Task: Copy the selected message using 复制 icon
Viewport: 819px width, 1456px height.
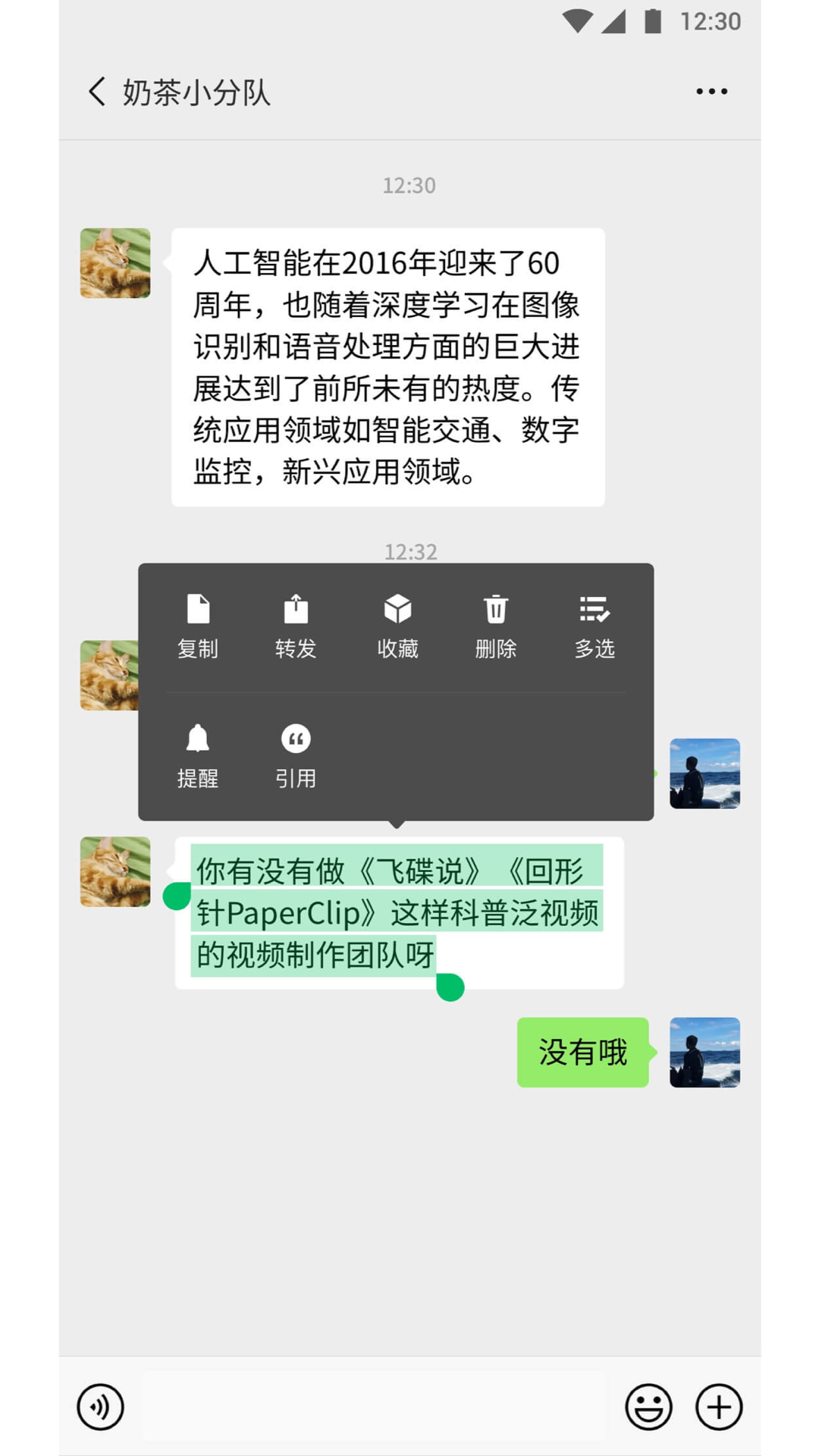Action: click(x=198, y=622)
